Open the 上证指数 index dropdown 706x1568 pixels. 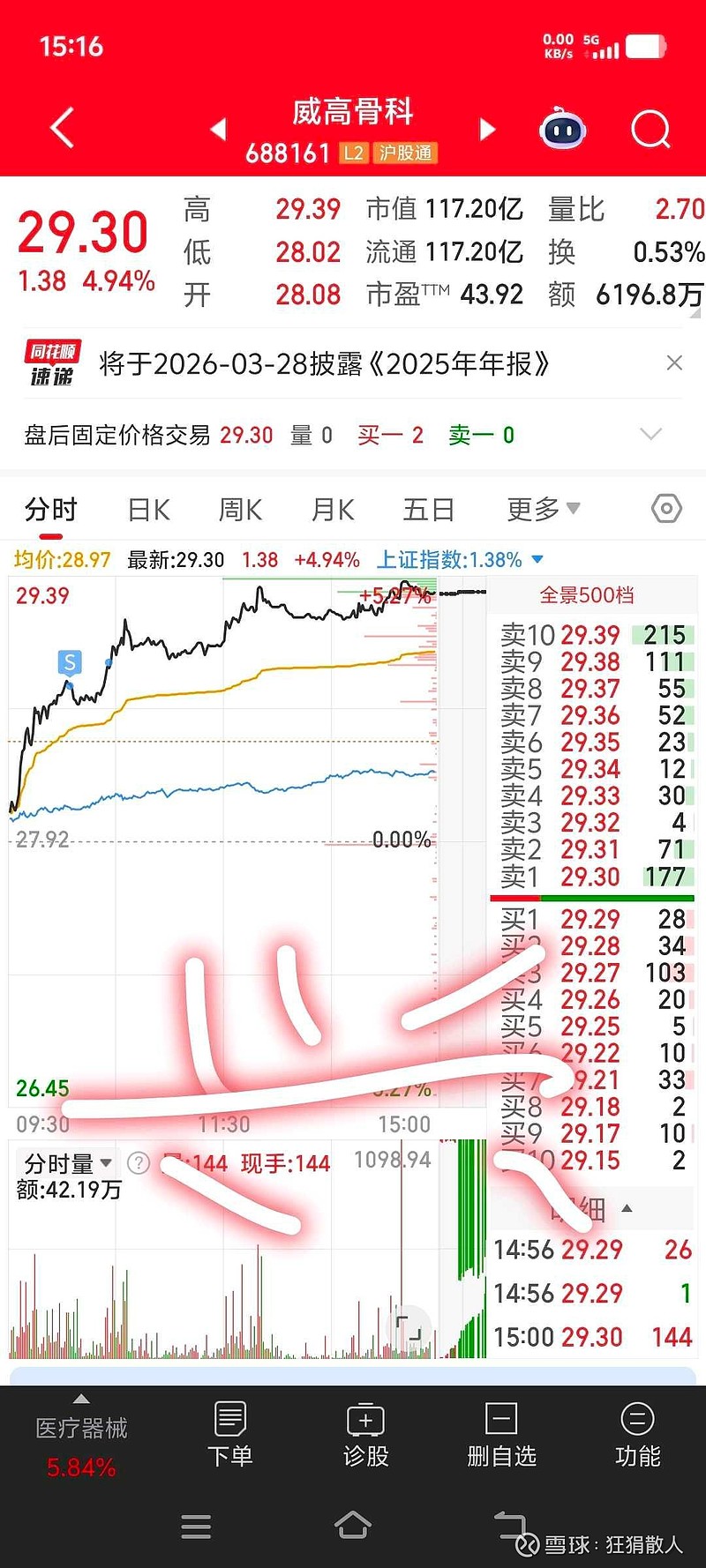(538, 559)
